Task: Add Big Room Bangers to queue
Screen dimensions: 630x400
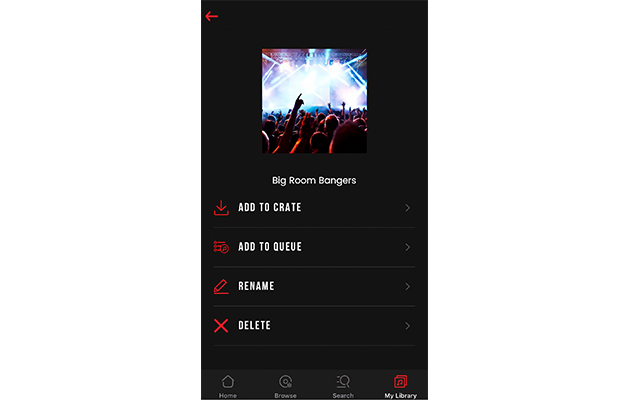Action: point(313,247)
